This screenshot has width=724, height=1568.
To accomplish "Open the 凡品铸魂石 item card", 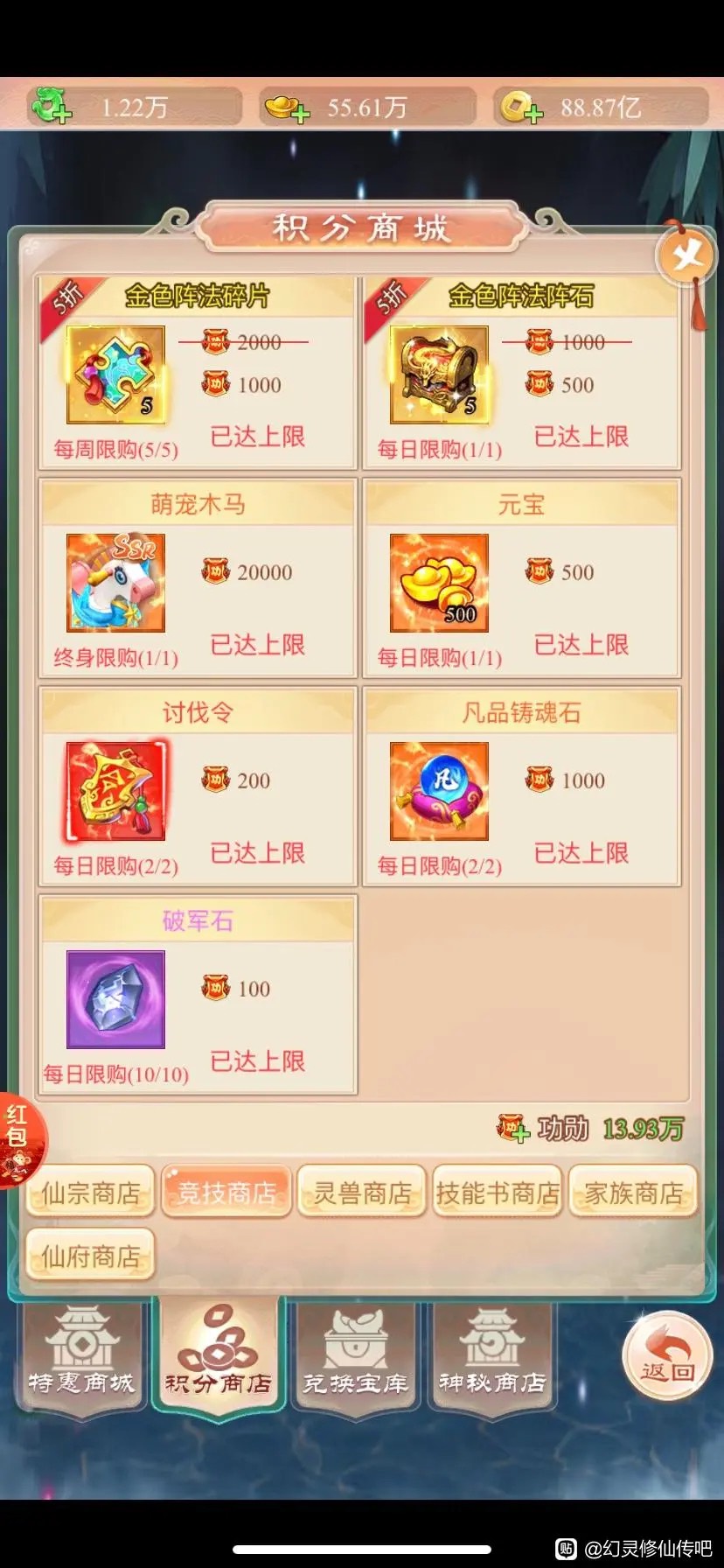I will click(439, 791).
